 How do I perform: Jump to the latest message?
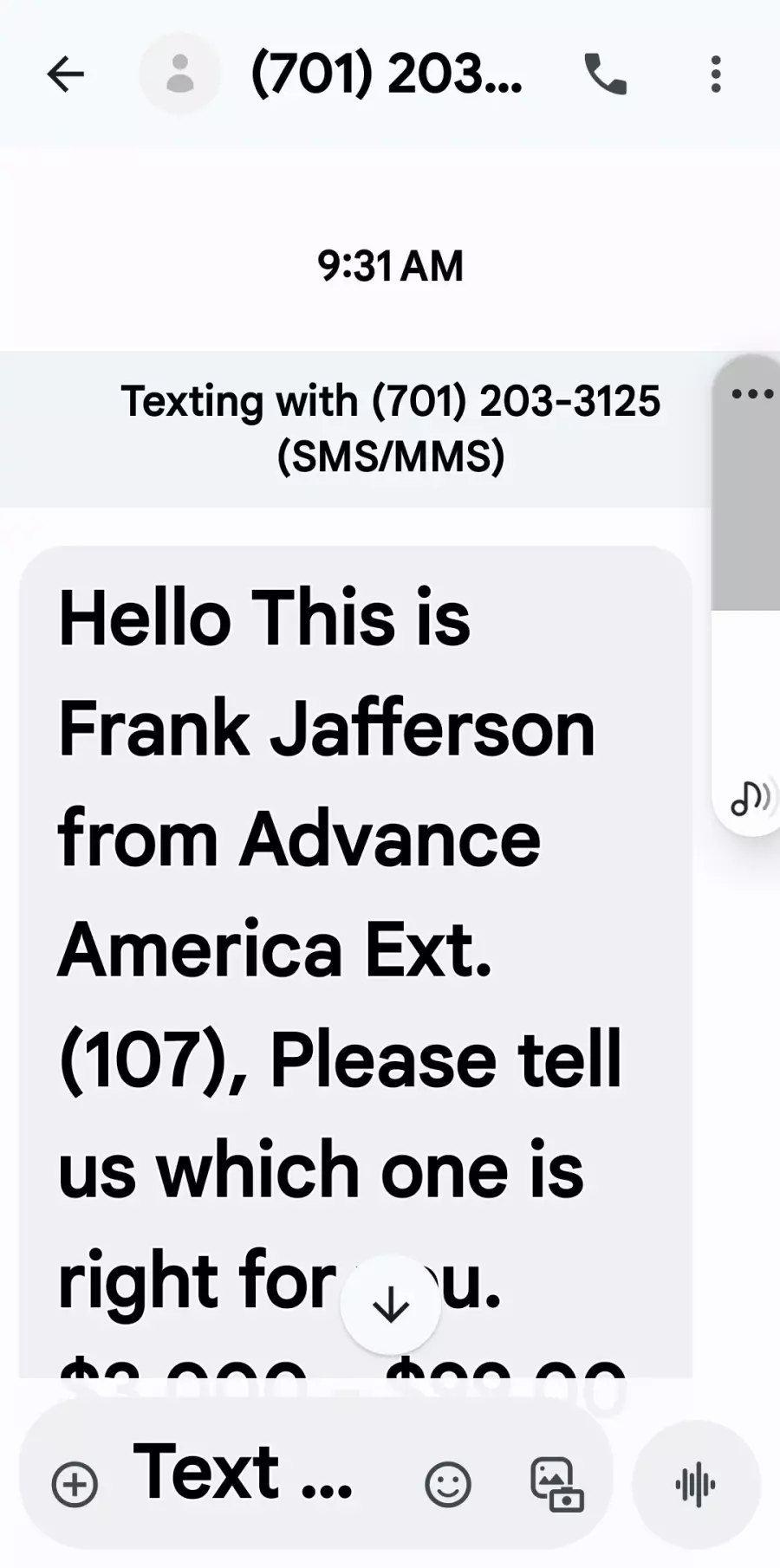click(x=391, y=1305)
